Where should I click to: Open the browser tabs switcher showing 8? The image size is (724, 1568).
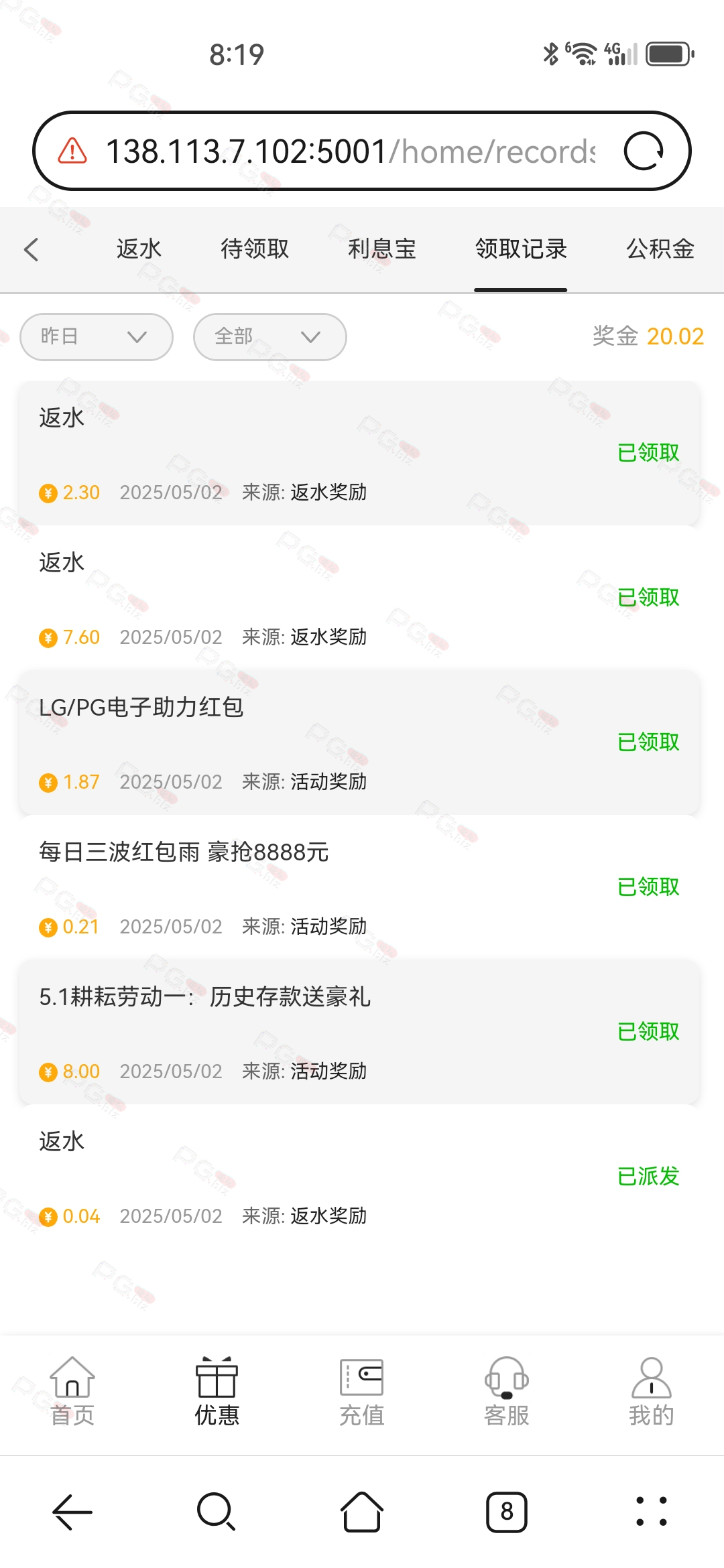click(507, 1512)
